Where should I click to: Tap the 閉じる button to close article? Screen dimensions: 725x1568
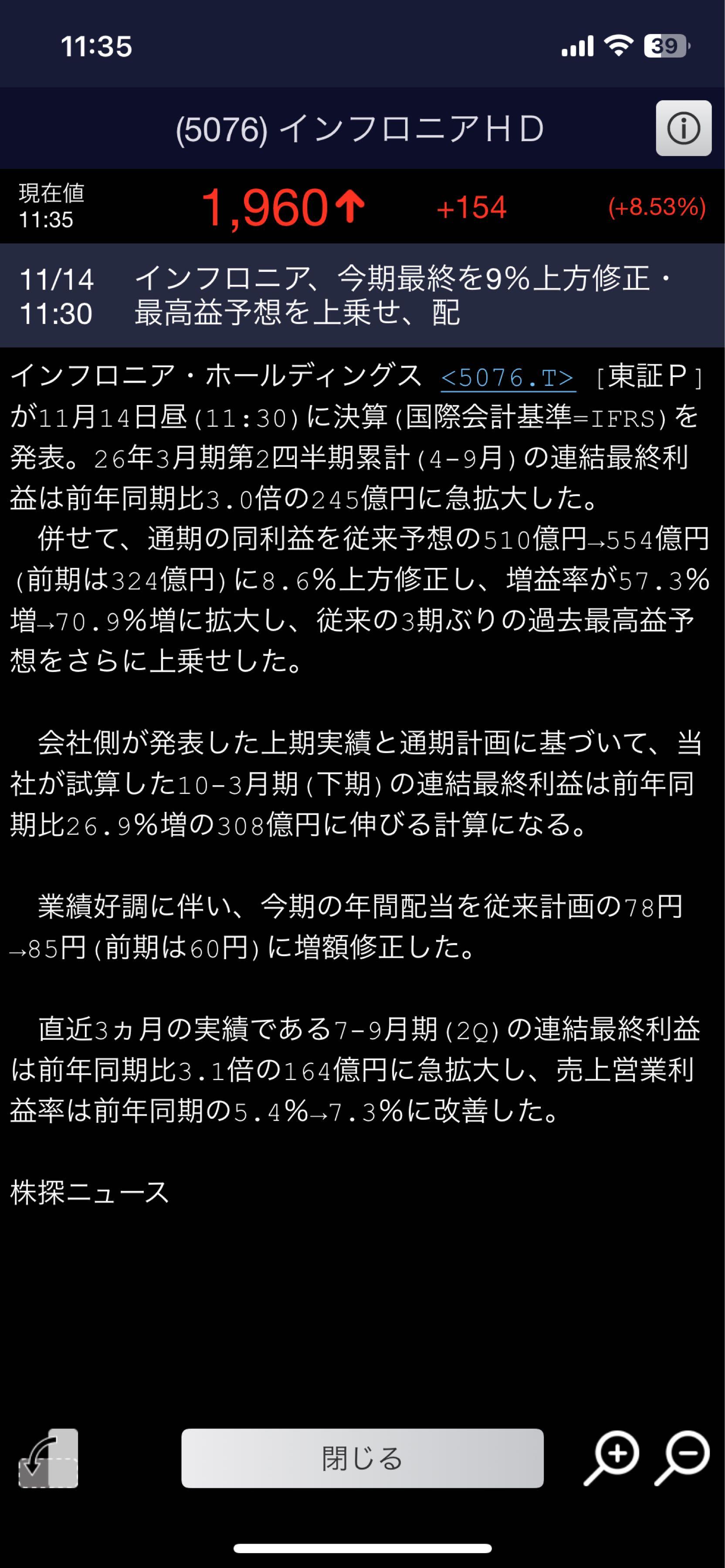tap(362, 1458)
